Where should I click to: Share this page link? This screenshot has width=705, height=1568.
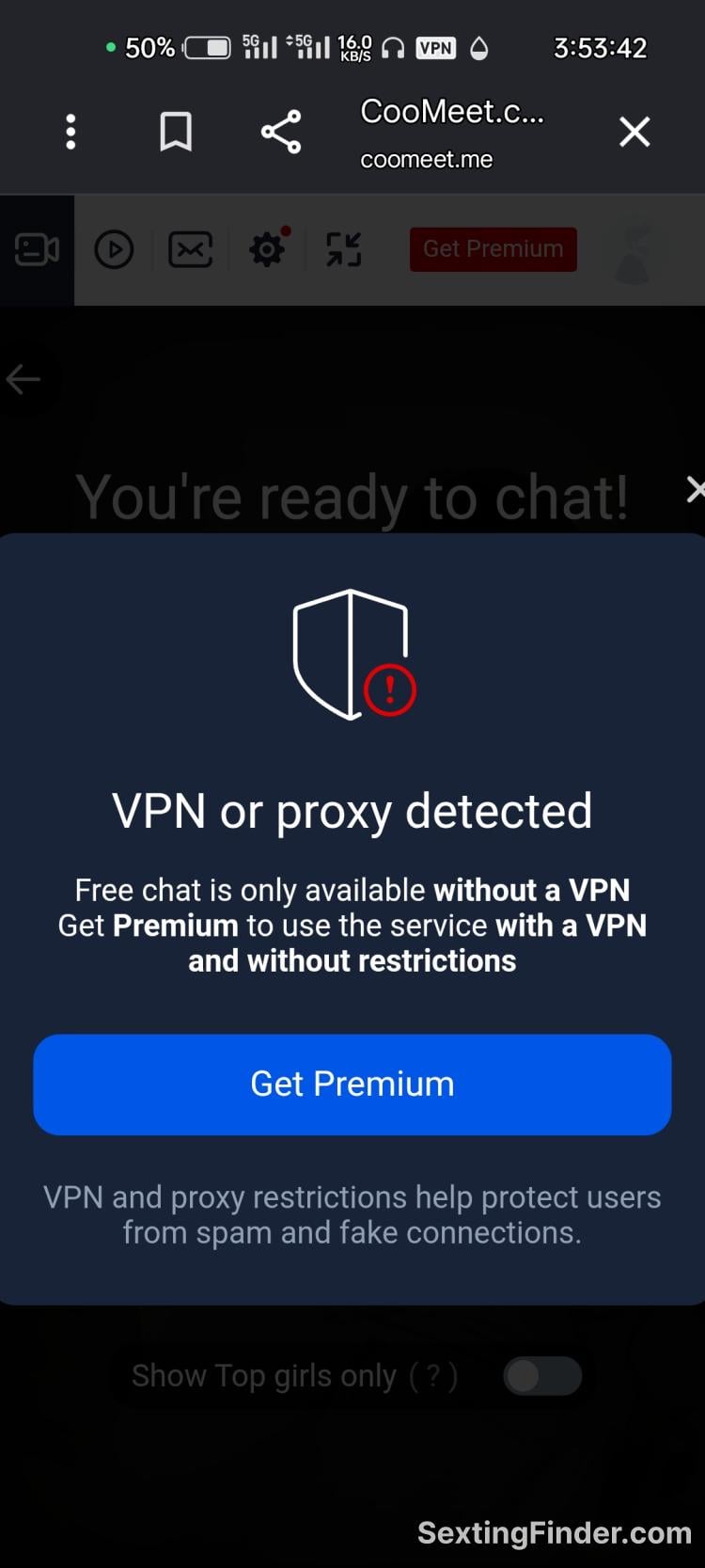pyautogui.click(x=281, y=132)
